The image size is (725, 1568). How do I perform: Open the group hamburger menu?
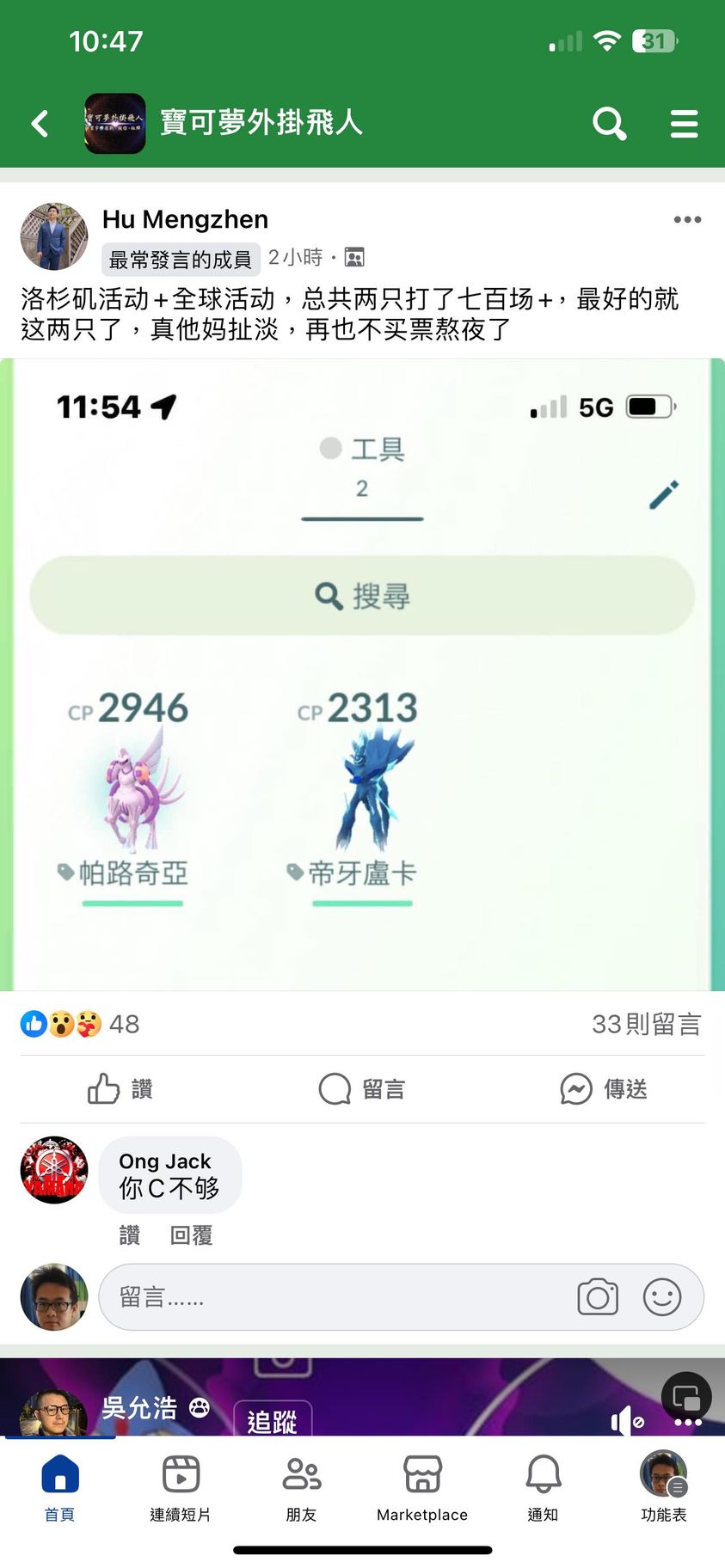tap(684, 124)
